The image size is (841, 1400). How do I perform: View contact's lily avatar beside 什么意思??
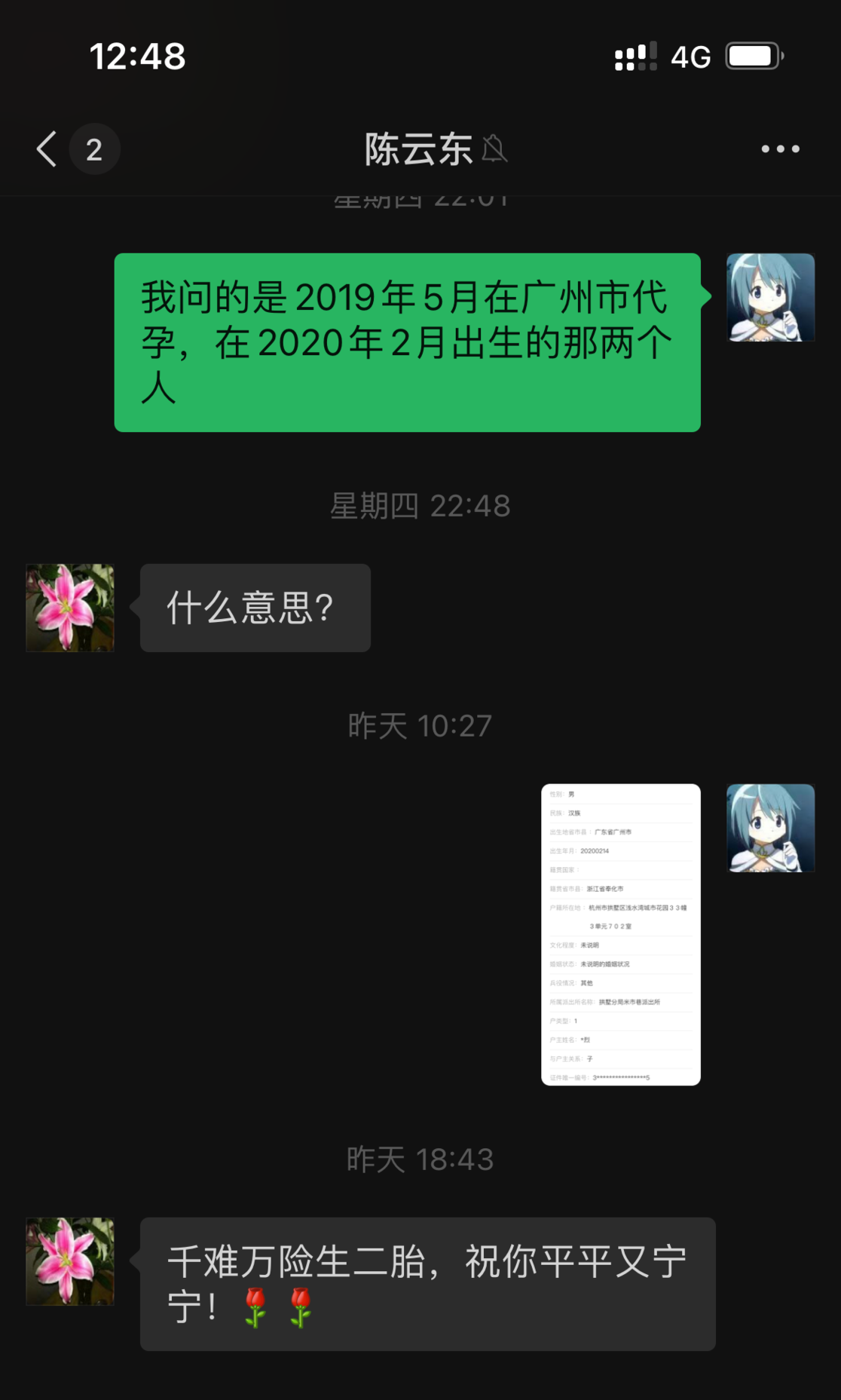click(70, 608)
